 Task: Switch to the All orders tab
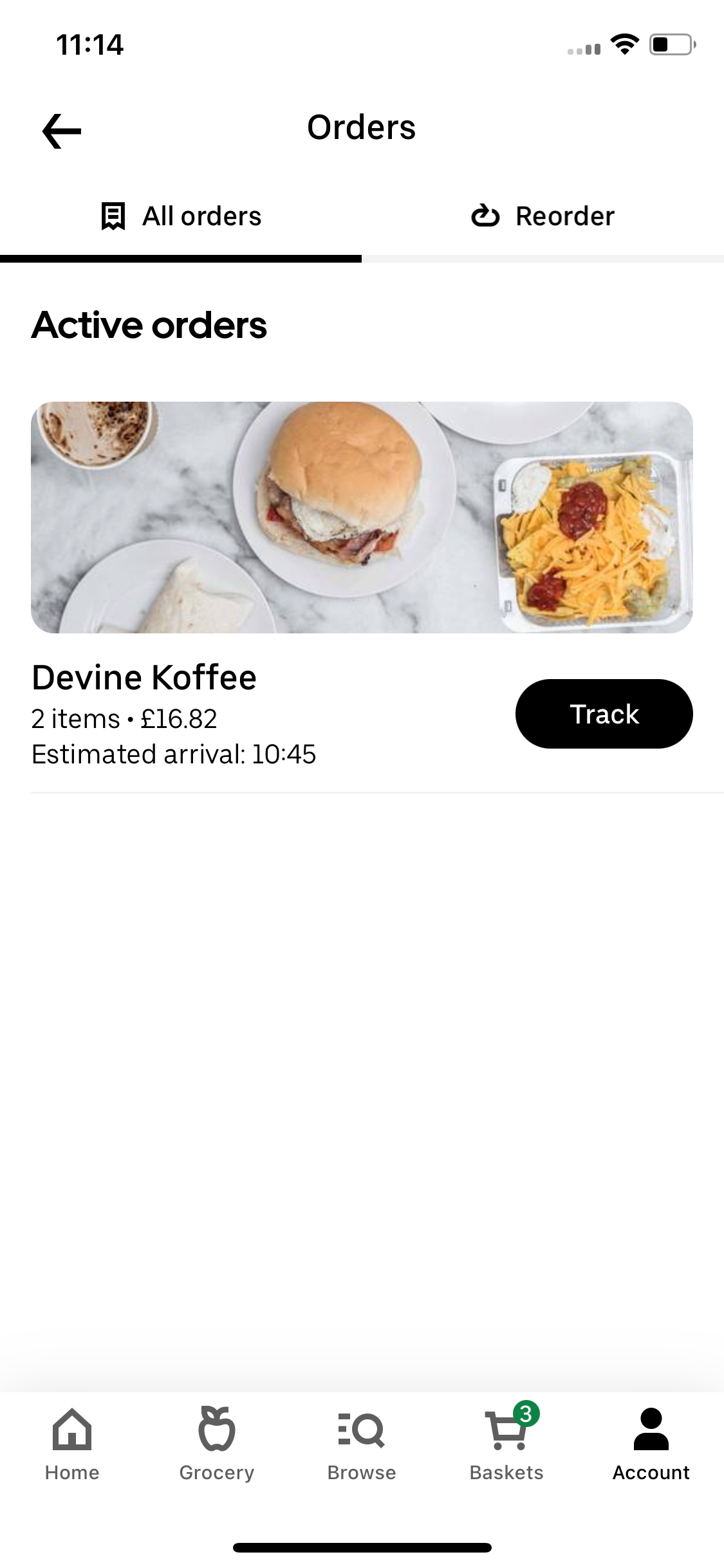[x=180, y=216]
